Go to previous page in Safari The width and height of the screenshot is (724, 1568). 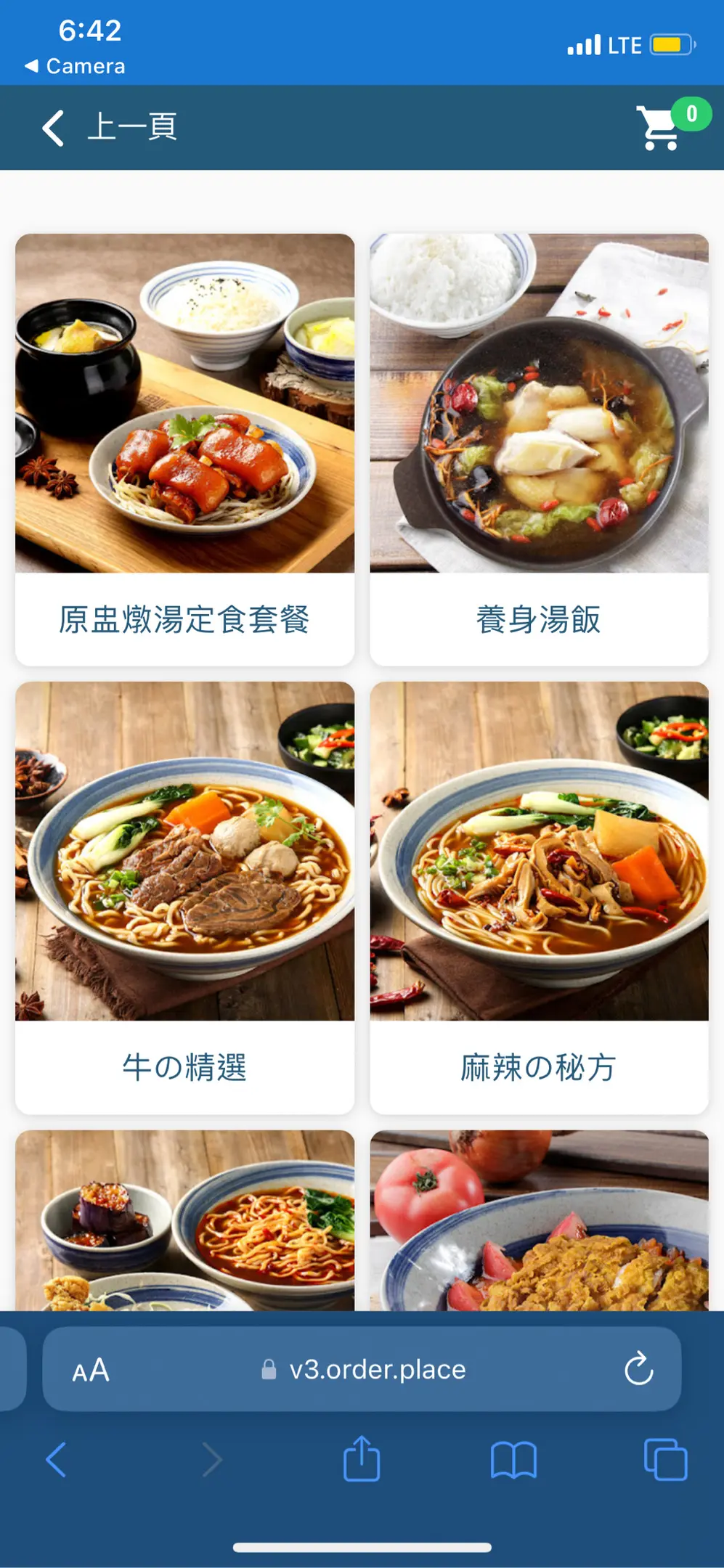[56, 1460]
